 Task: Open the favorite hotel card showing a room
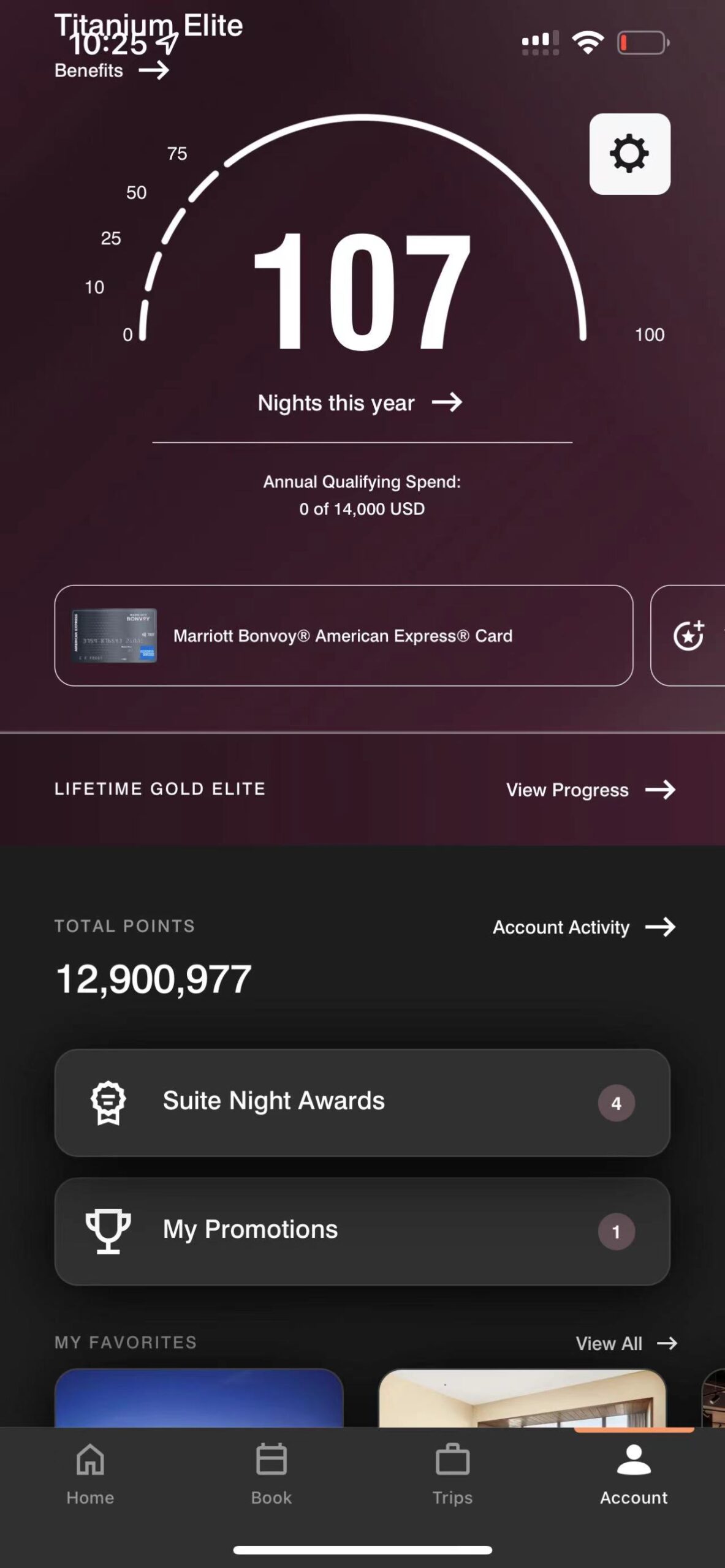523,1398
